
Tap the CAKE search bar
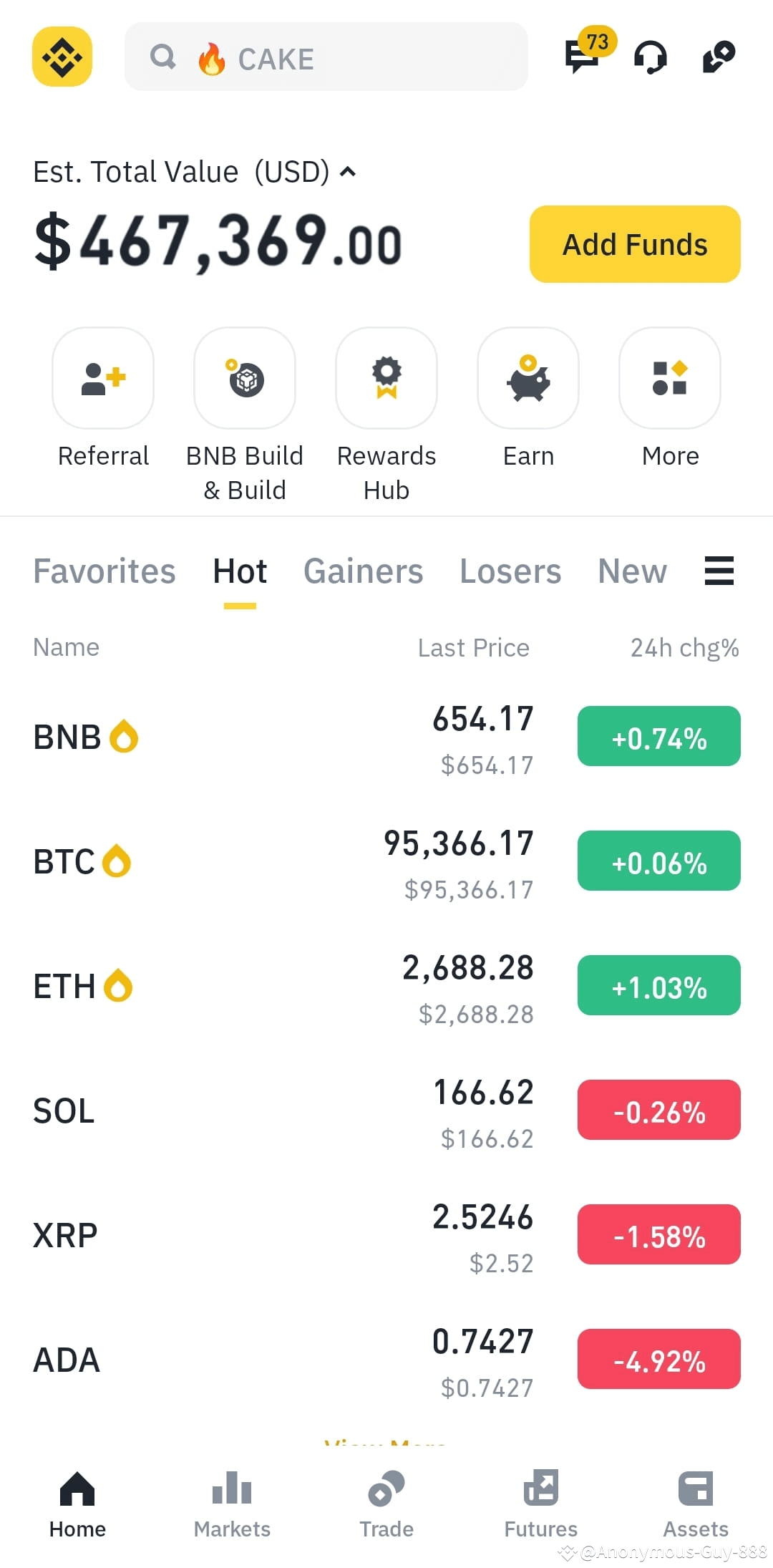click(x=326, y=57)
